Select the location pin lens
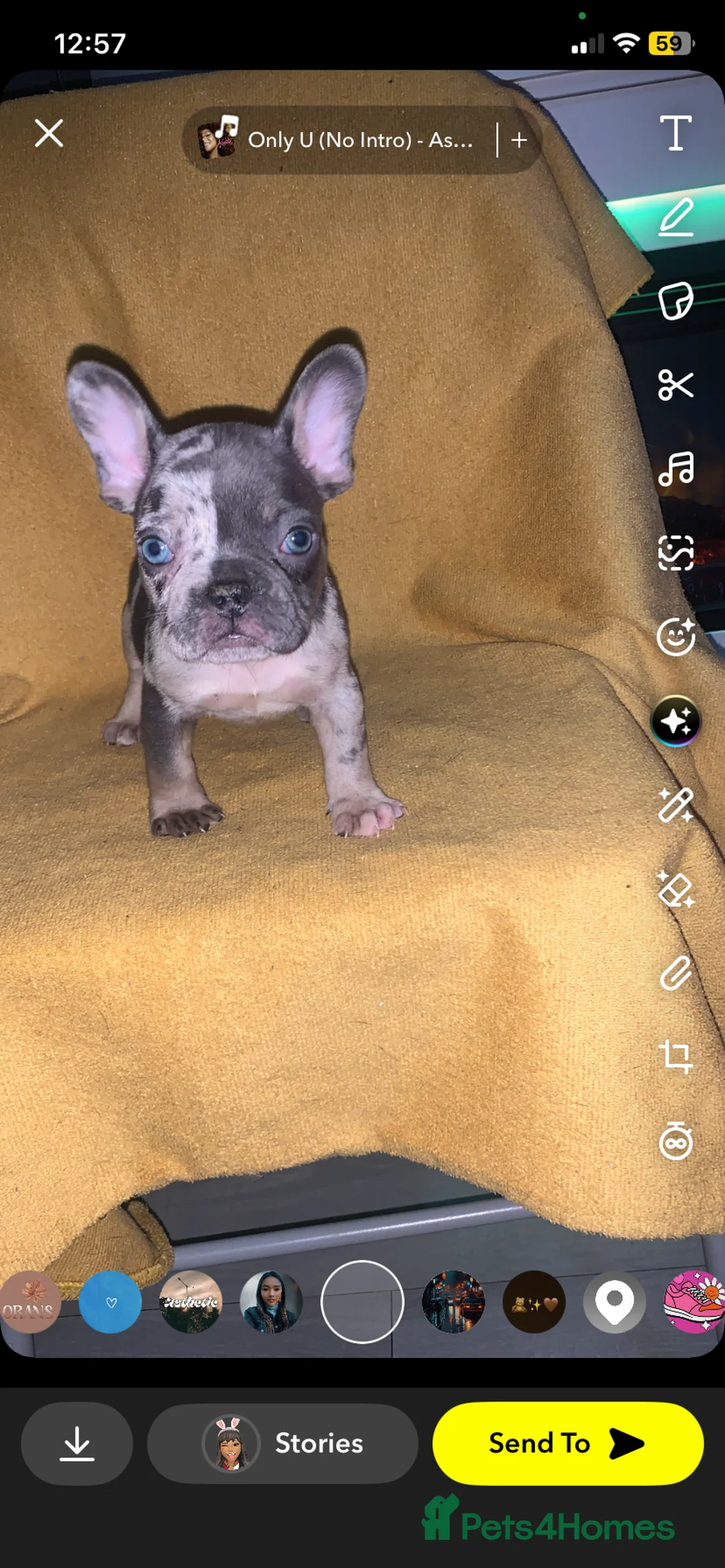The image size is (725, 1568). point(615,1302)
